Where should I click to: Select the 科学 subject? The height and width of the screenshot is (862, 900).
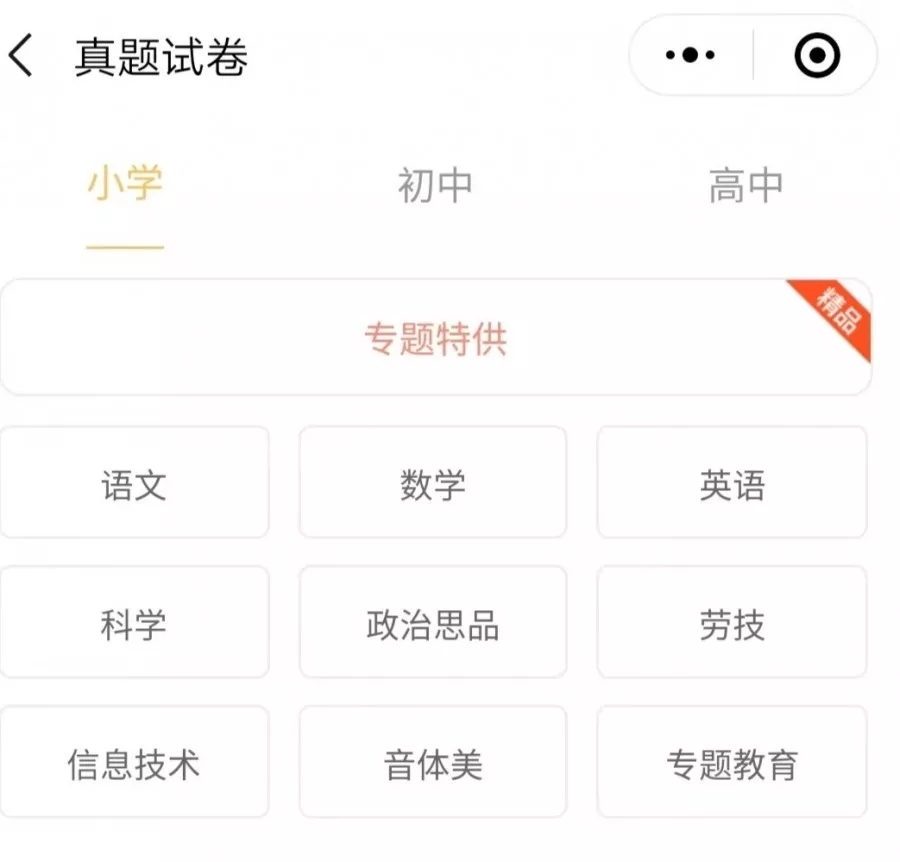tap(134, 624)
